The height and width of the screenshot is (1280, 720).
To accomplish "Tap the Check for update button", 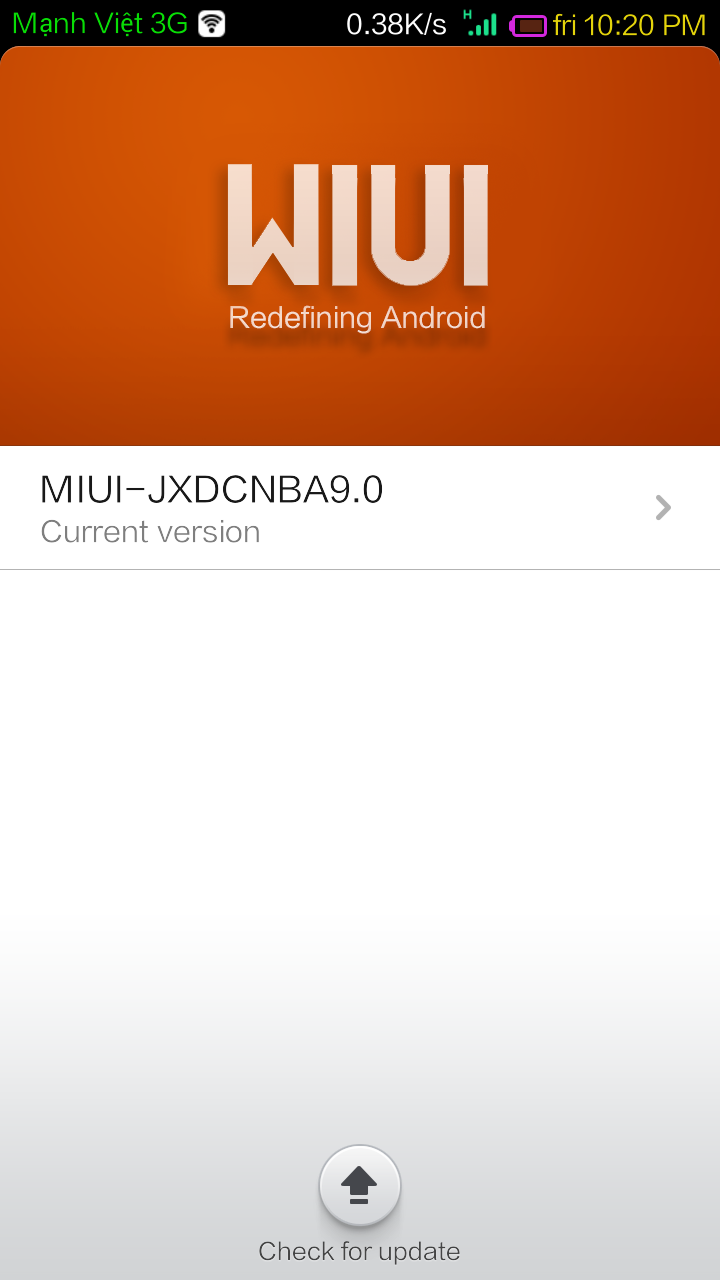I will point(360,1186).
